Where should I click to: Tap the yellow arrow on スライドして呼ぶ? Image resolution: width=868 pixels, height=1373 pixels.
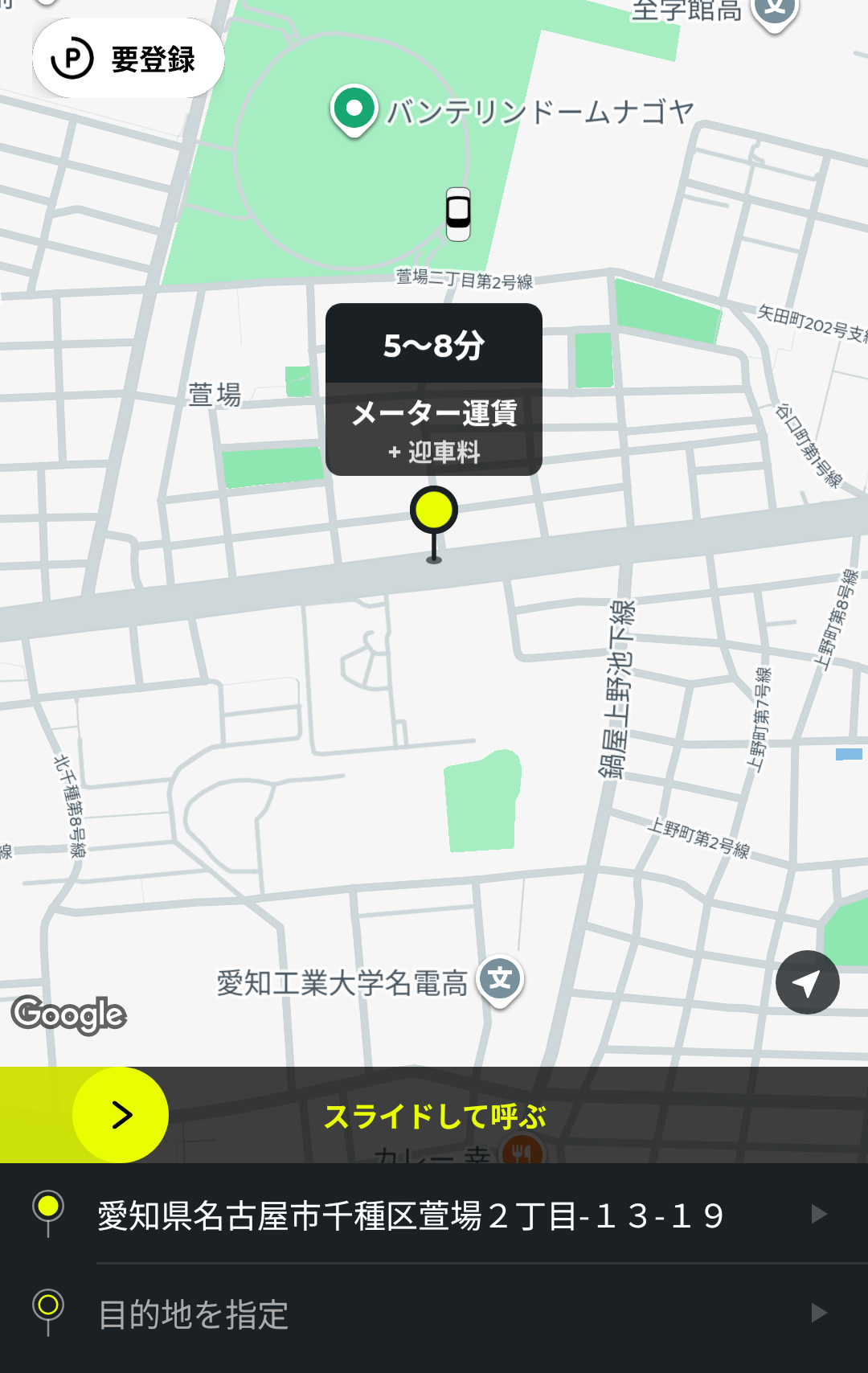pyautogui.click(x=121, y=1115)
